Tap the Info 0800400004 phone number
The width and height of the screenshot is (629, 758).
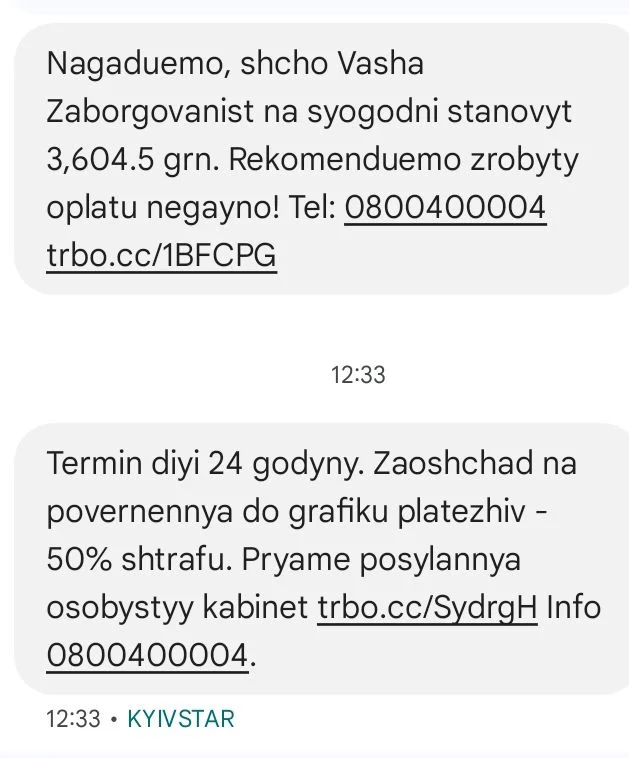[x=146, y=656]
